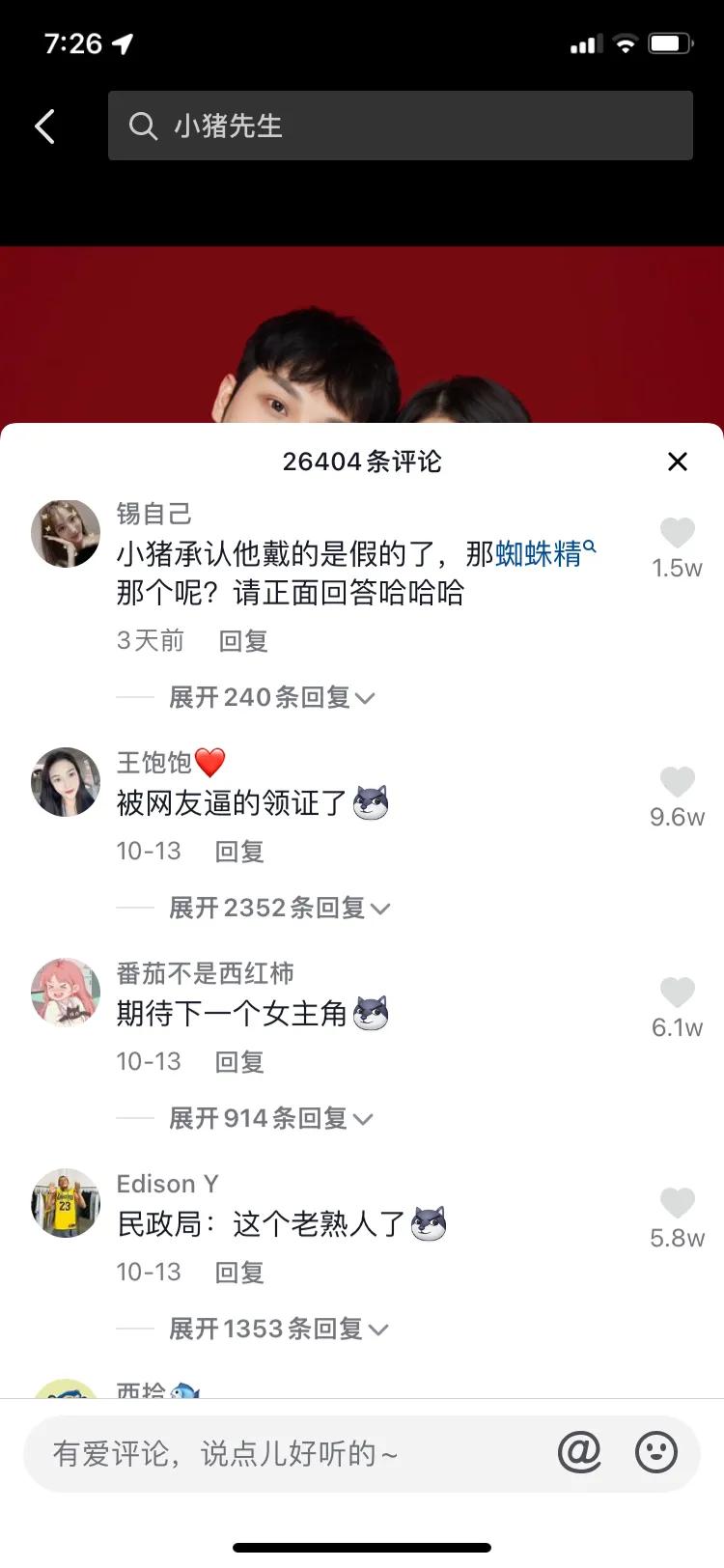Screen dimensions: 724x1568
Task: Tap 回复 to reply to 锡自己's comment
Action: 241,640
